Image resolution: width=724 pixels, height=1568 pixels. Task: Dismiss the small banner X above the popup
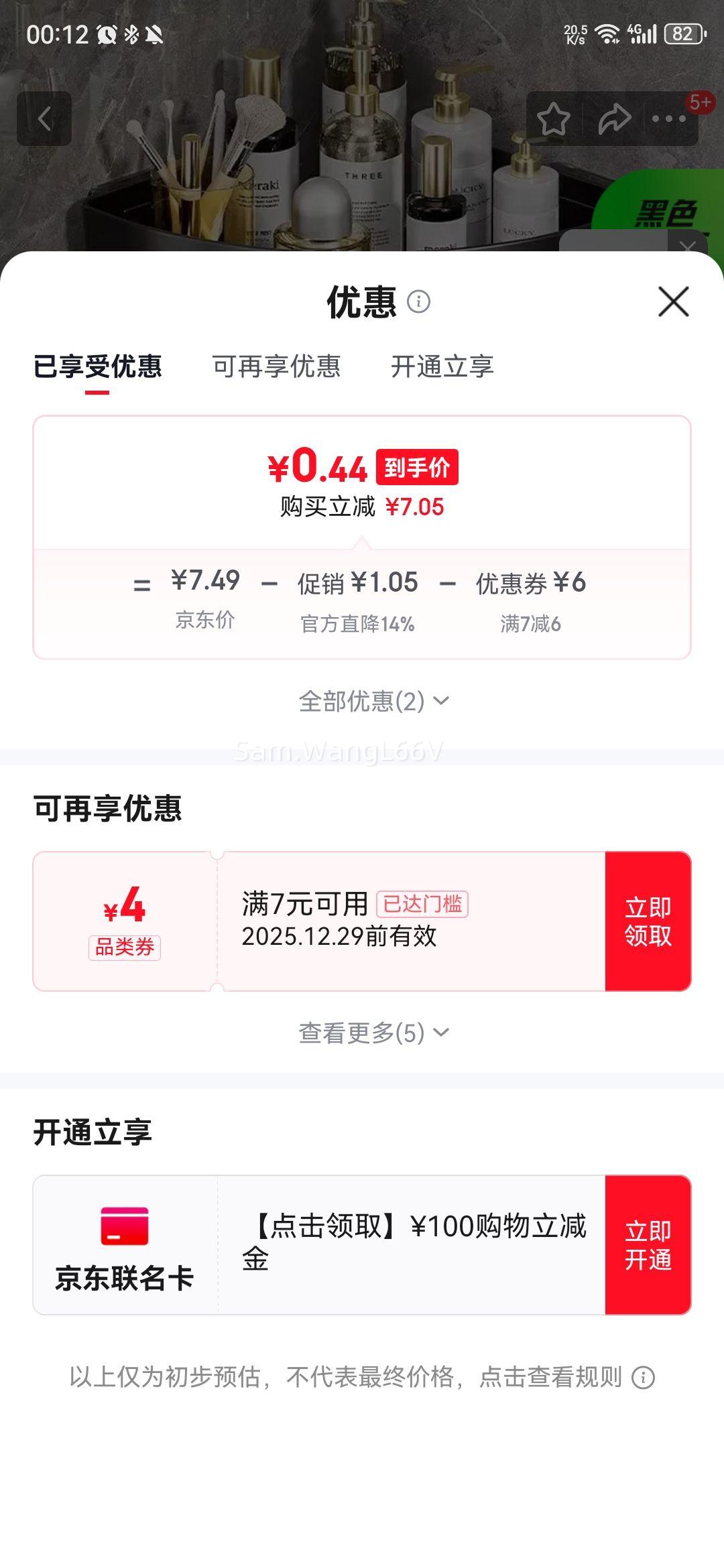click(x=688, y=246)
